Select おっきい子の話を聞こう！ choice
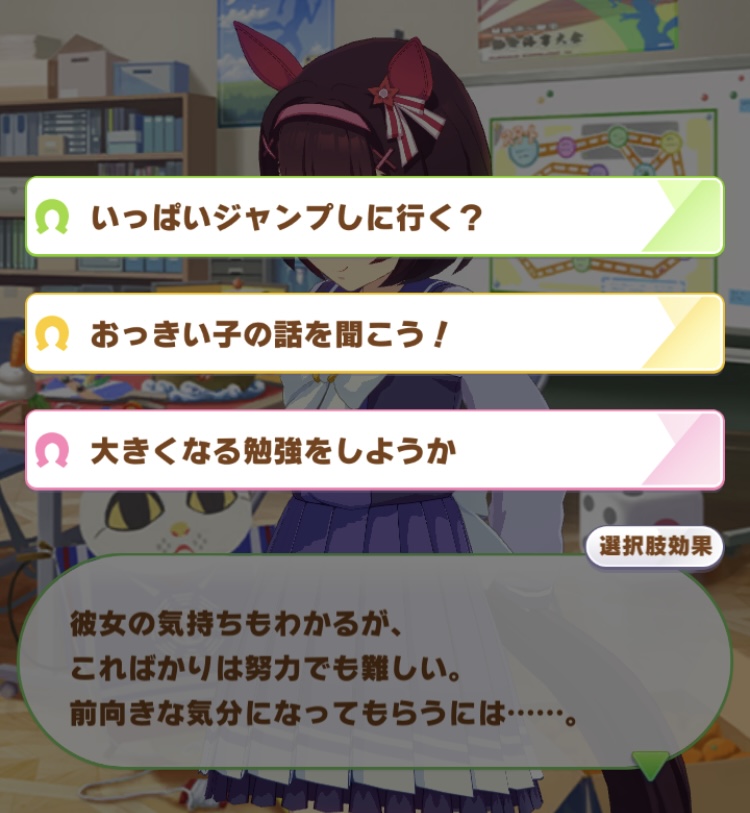The height and width of the screenshot is (813, 750). coord(373,333)
